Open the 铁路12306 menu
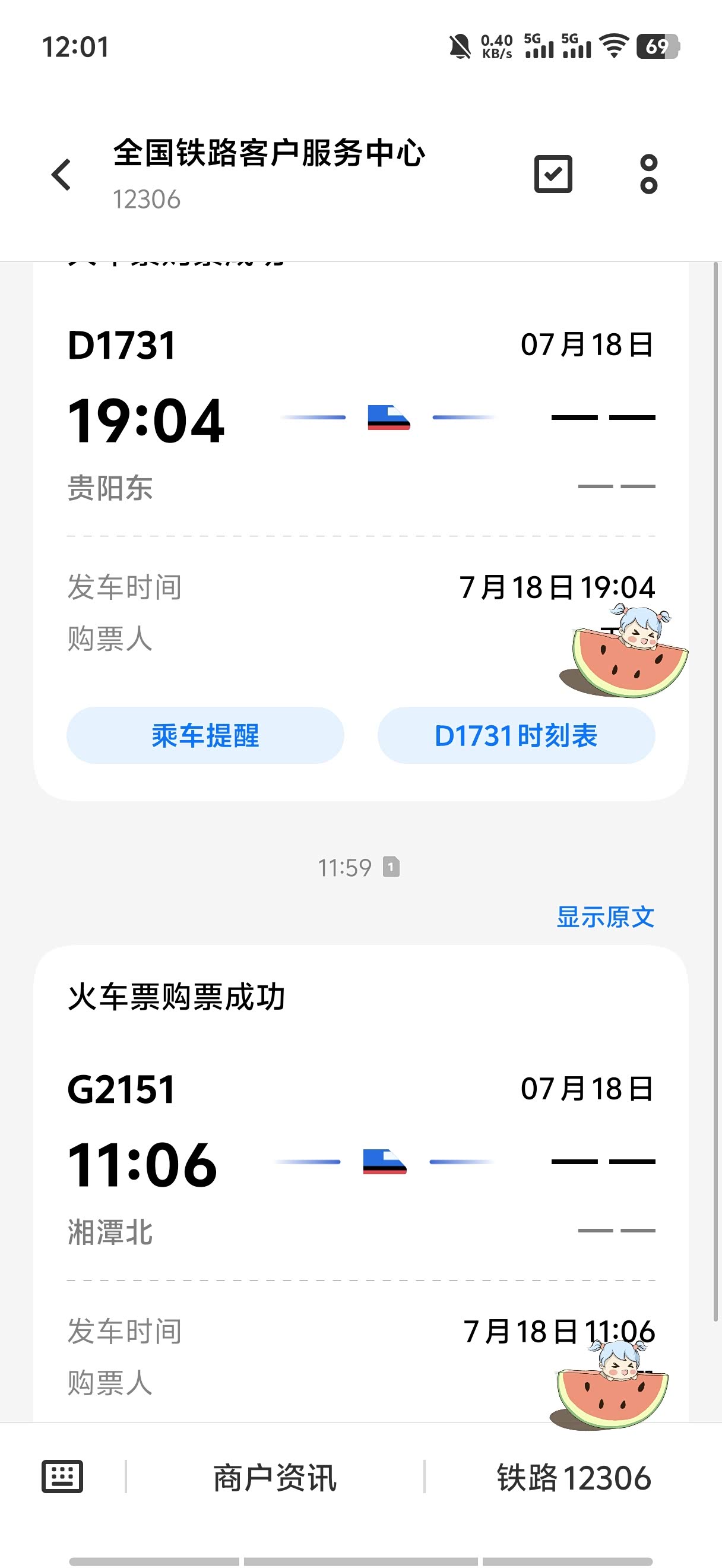This screenshot has height=1568, width=722. pos(574,1477)
